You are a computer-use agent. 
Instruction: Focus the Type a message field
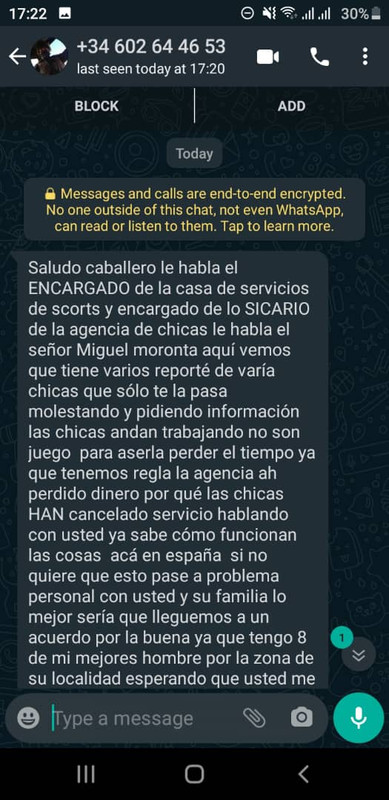click(143, 718)
